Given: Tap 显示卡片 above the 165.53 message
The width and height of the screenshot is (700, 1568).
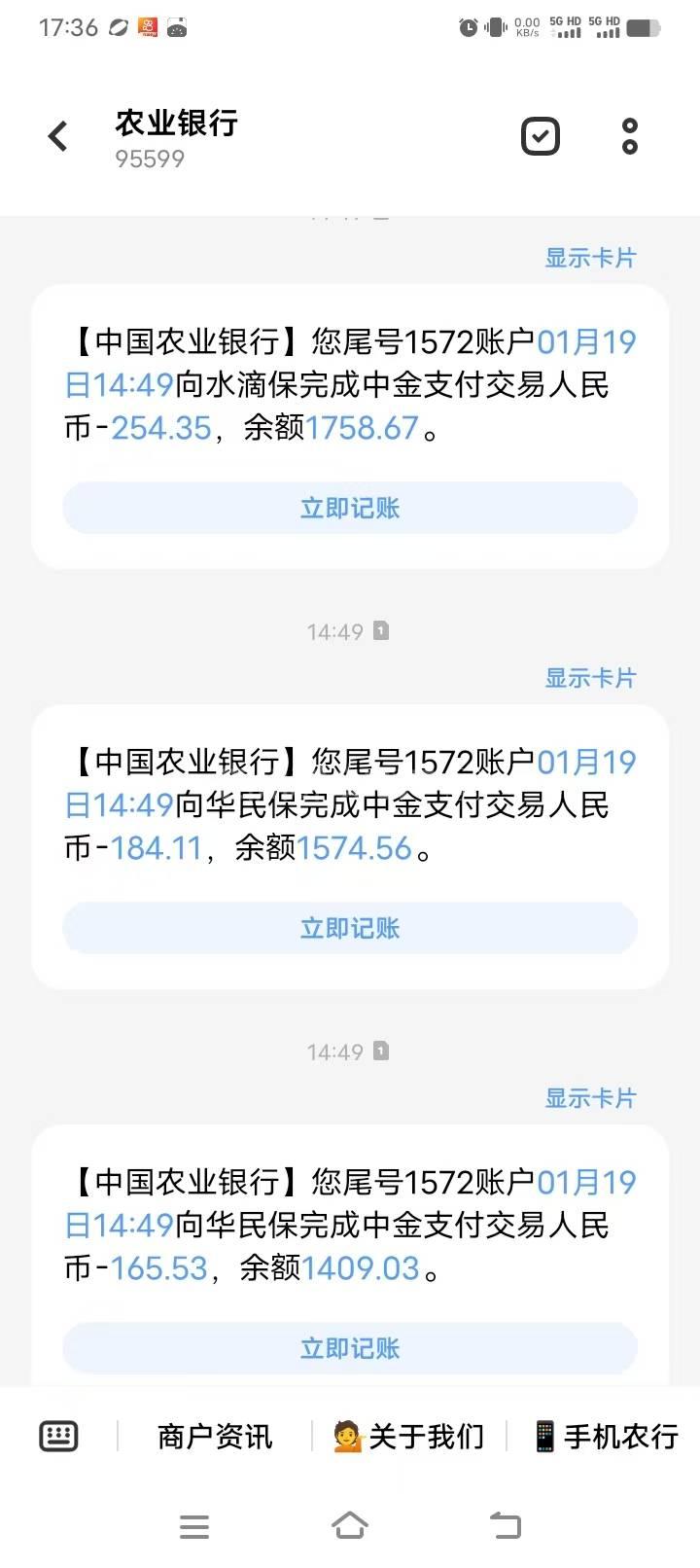Looking at the screenshot, I should pyautogui.click(x=590, y=1098).
